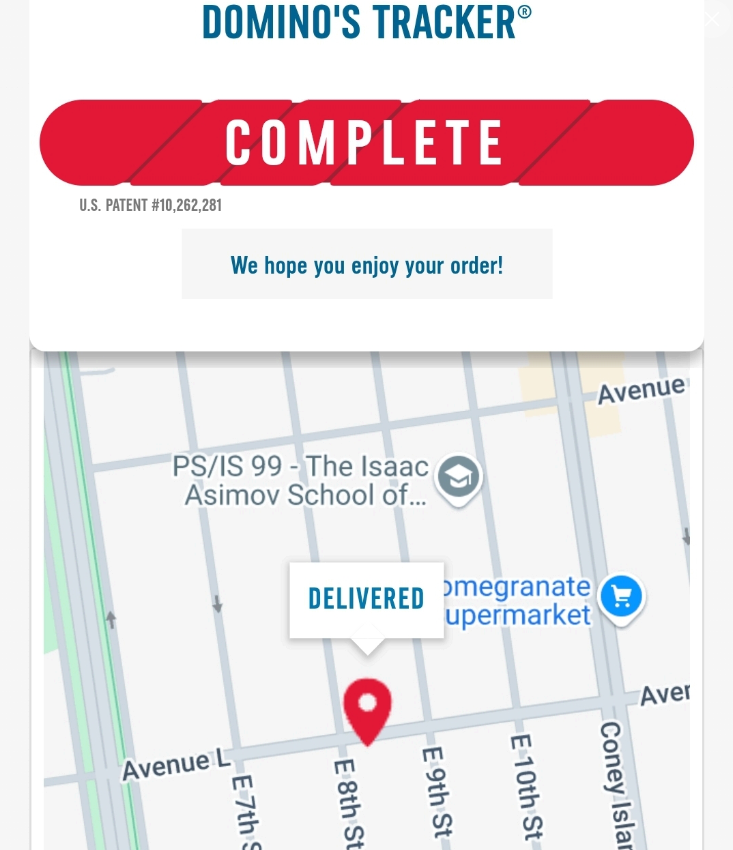The height and width of the screenshot is (850, 733).
Task: Select the Pomegranate Supermarket cart marker
Action: coord(621,597)
